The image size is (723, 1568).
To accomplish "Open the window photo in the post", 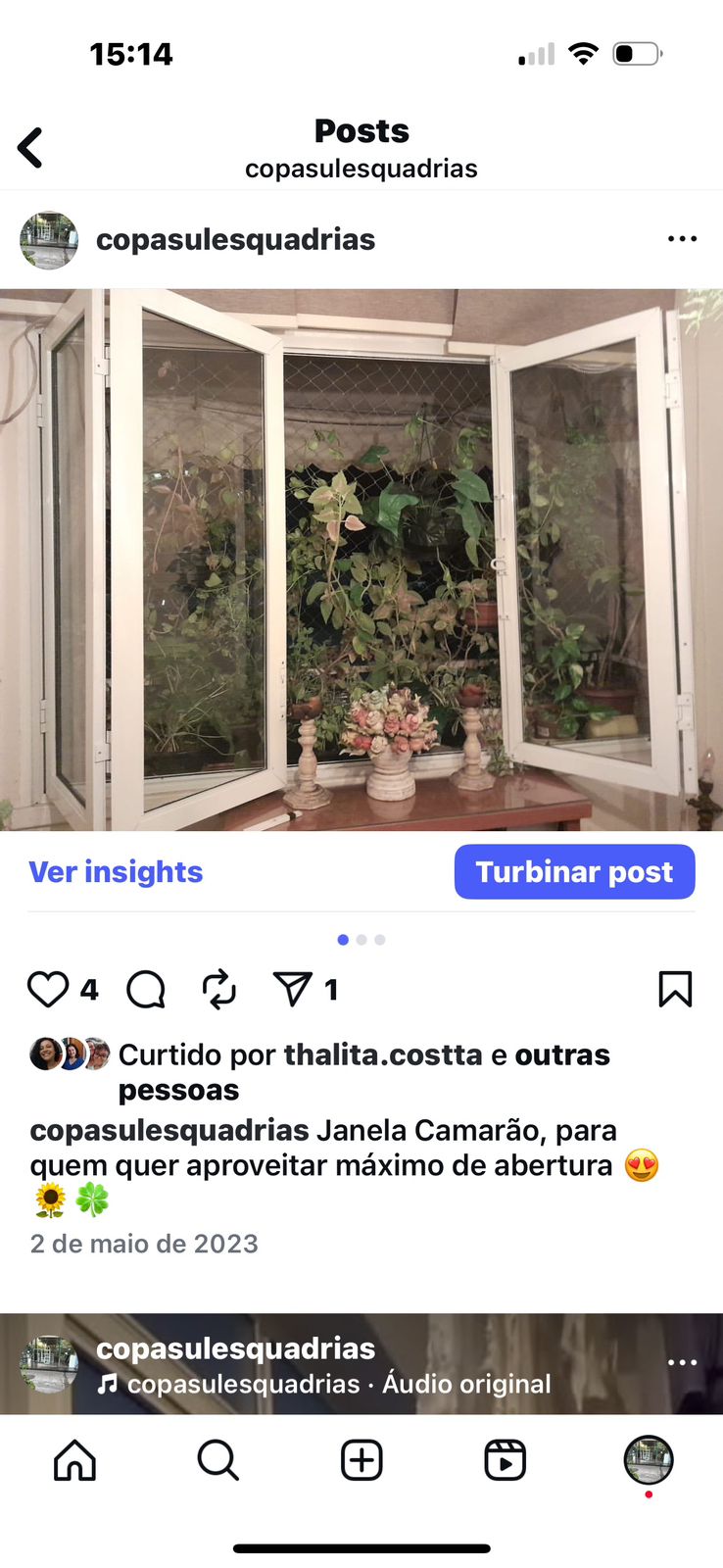I will click(x=361, y=559).
